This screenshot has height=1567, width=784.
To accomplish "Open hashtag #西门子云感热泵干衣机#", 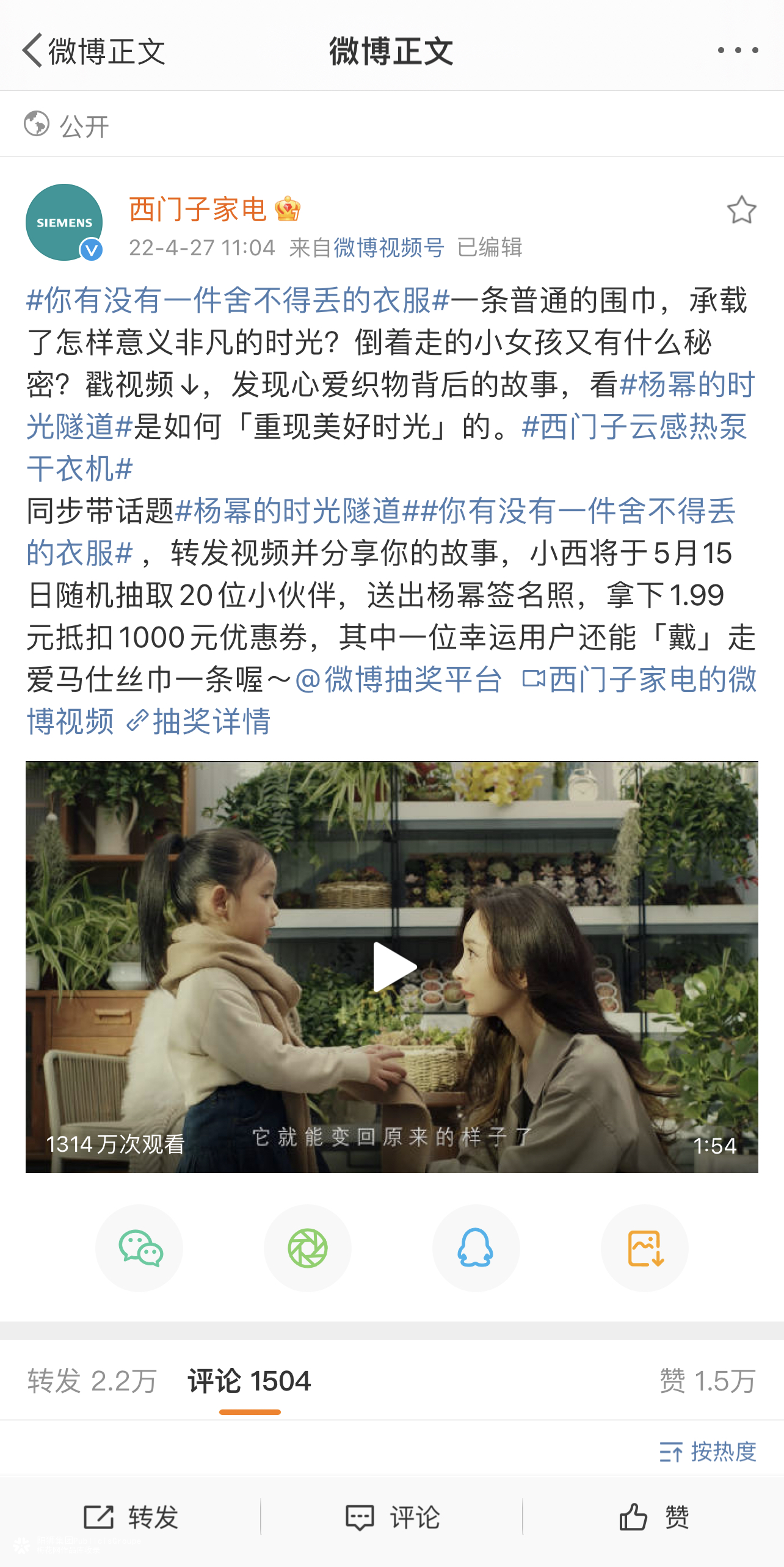I will [634, 427].
